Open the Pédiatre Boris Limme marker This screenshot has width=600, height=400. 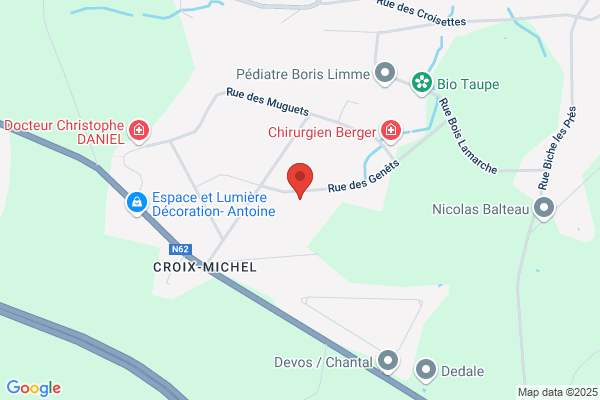[385, 73]
